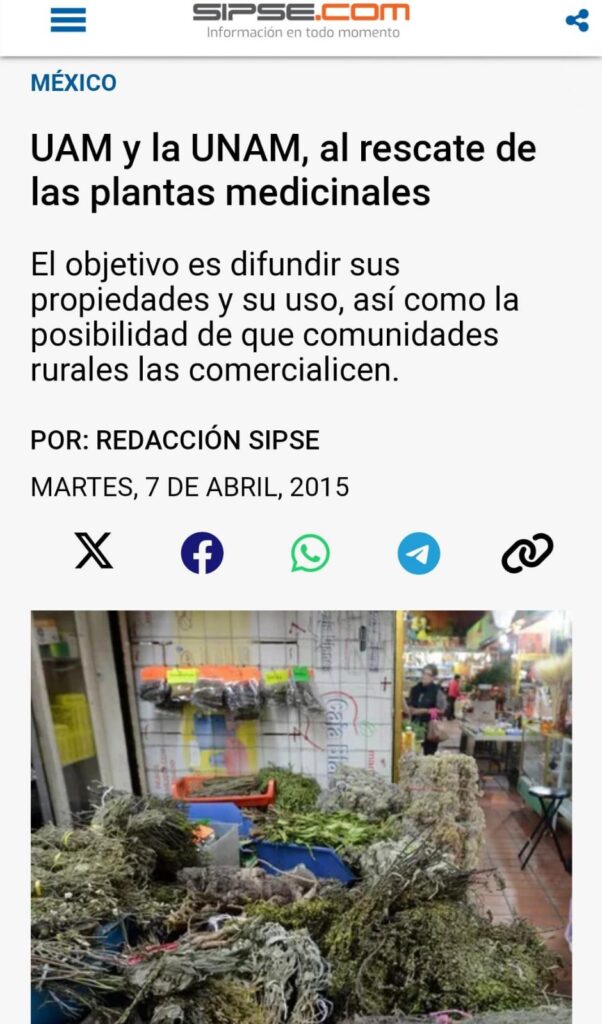Image resolution: width=602 pixels, height=1024 pixels.
Task: Share the article through Telegram
Action: click(418, 552)
